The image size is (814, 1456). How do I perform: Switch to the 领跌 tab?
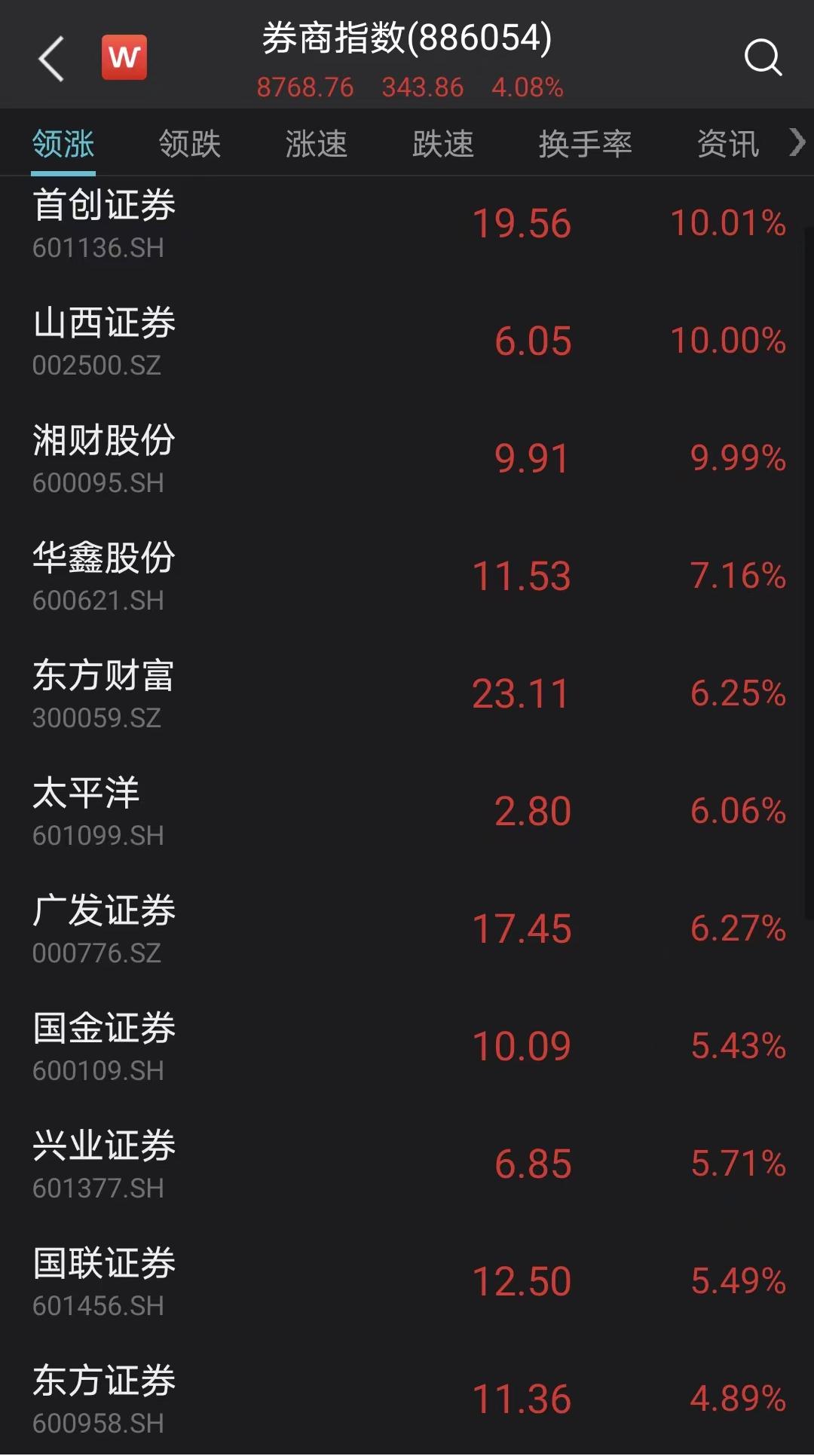(x=190, y=143)
